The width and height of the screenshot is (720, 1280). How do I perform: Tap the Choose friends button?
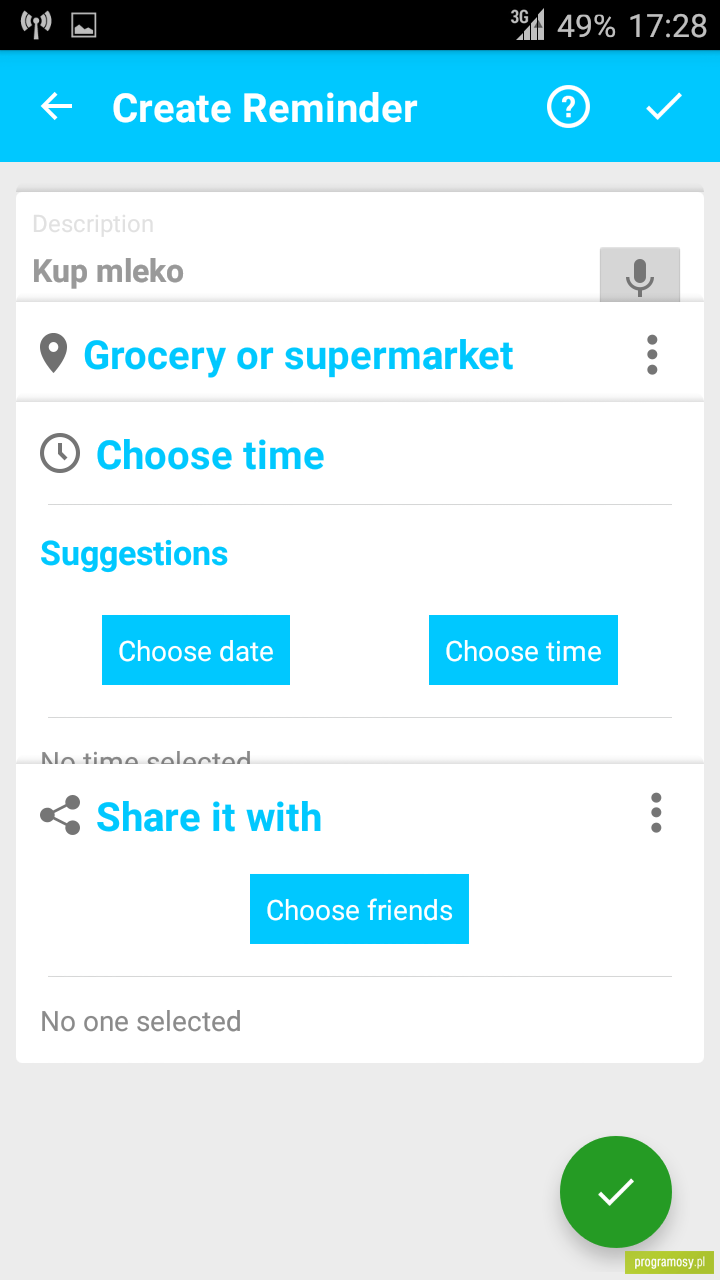coord(359,909)
